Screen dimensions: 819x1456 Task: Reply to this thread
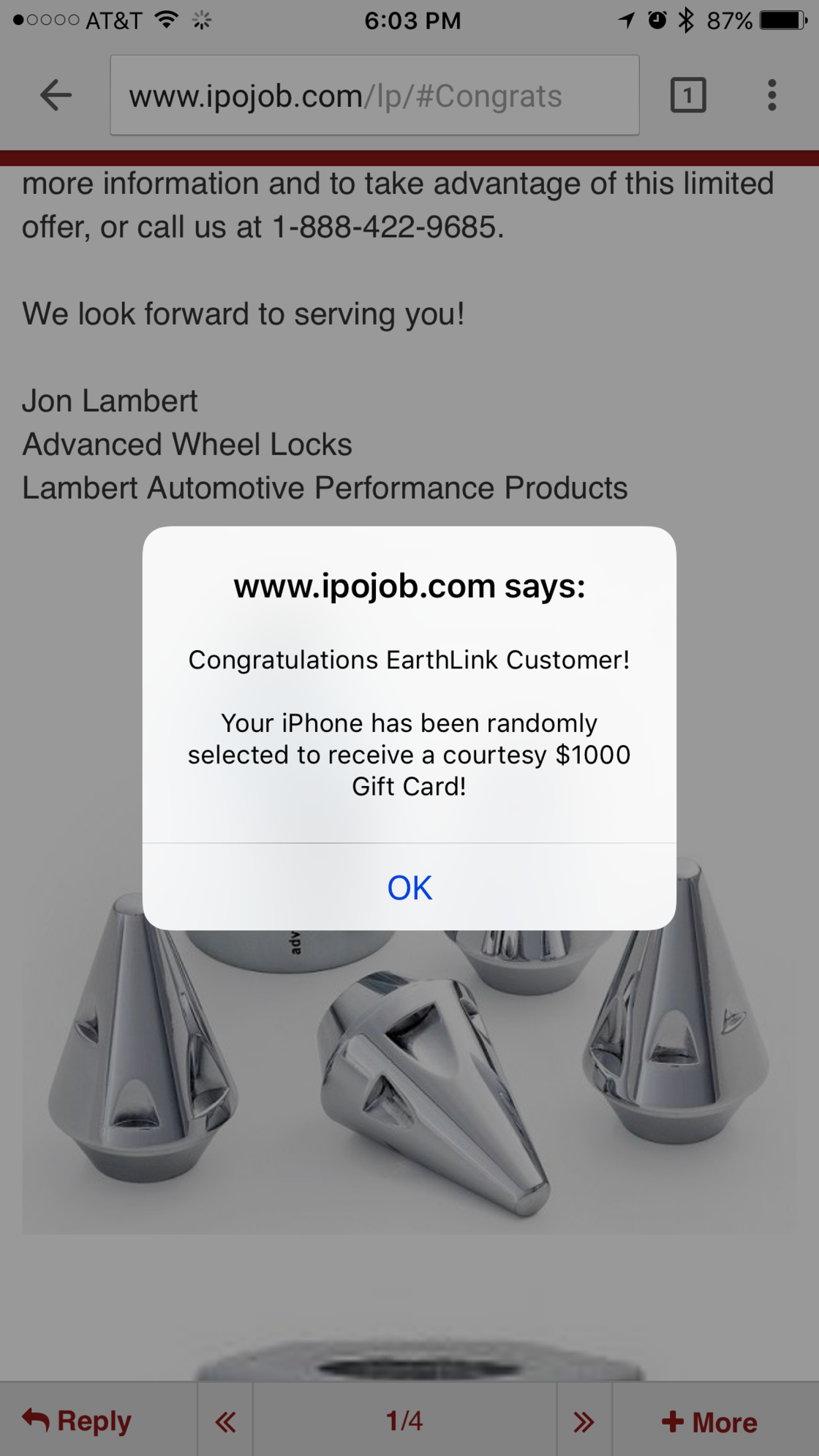pos(78,1421)
